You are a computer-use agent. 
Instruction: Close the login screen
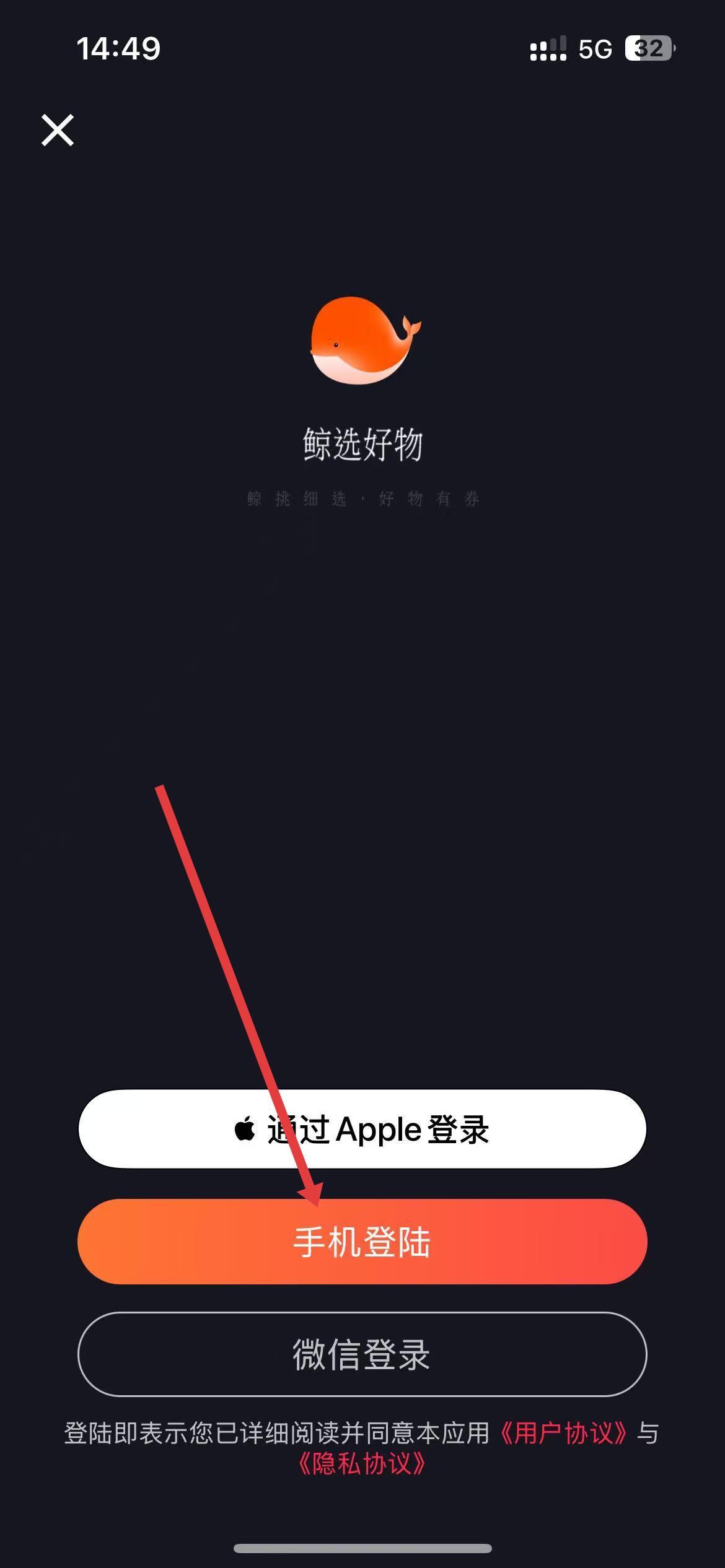(58, 130)
